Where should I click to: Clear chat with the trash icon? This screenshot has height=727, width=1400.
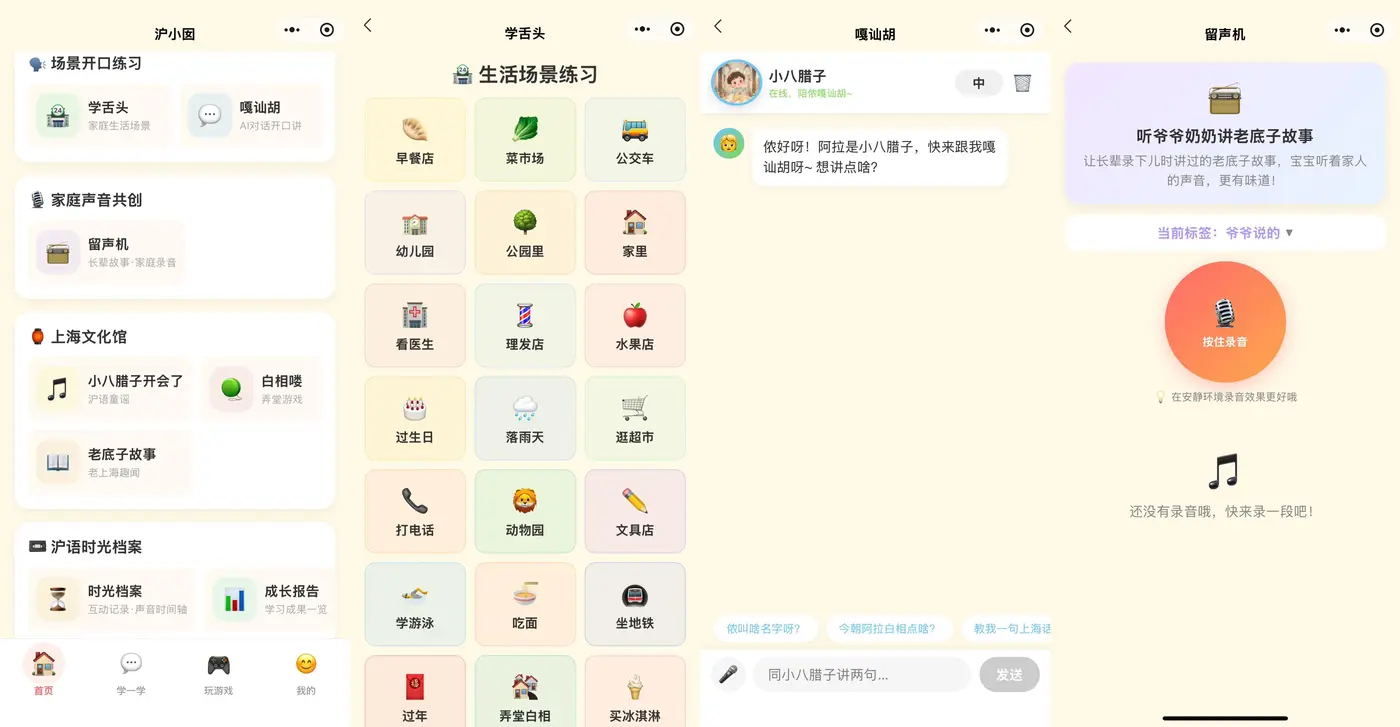[x=1022, y=83]
